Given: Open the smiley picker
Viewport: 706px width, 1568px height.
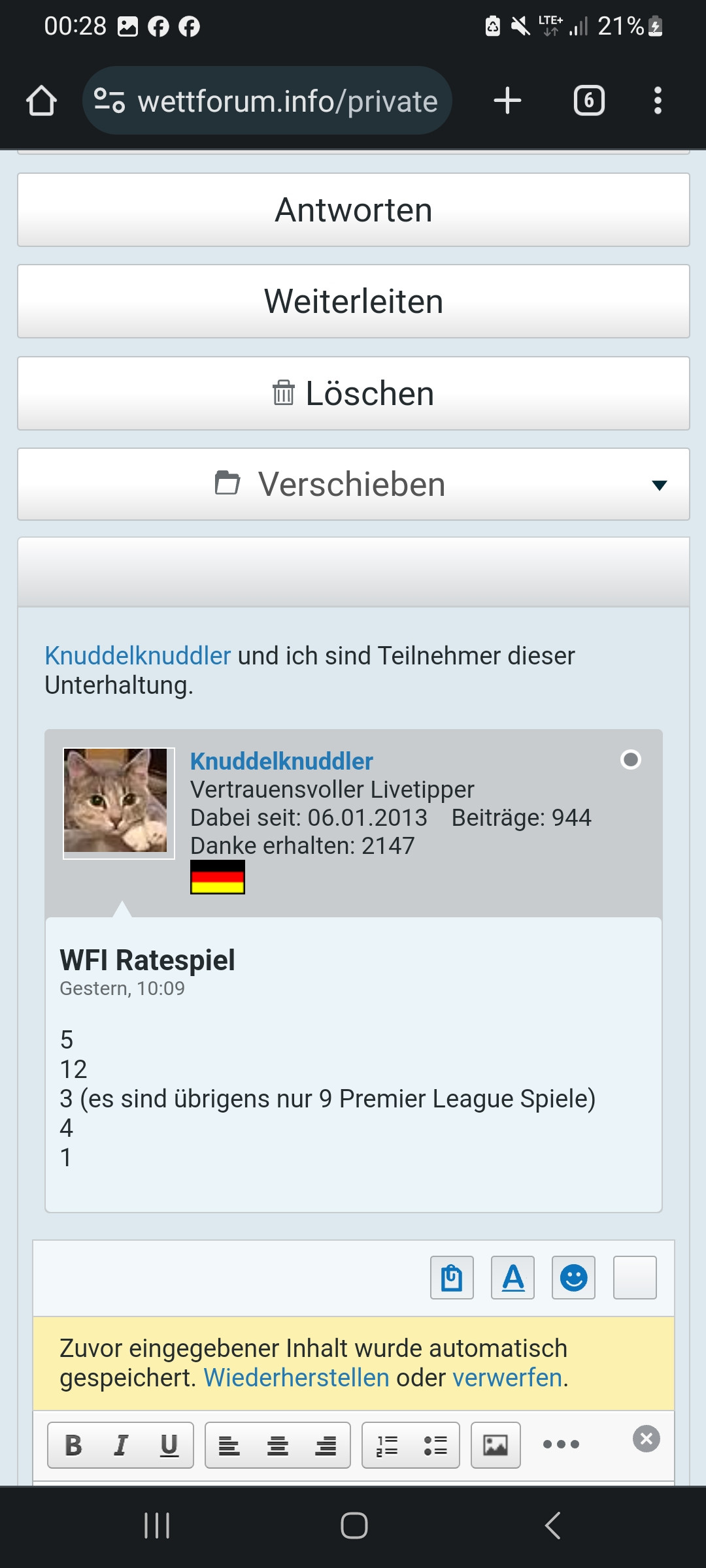Looking at the screenshot, I should coord(573,1277).
